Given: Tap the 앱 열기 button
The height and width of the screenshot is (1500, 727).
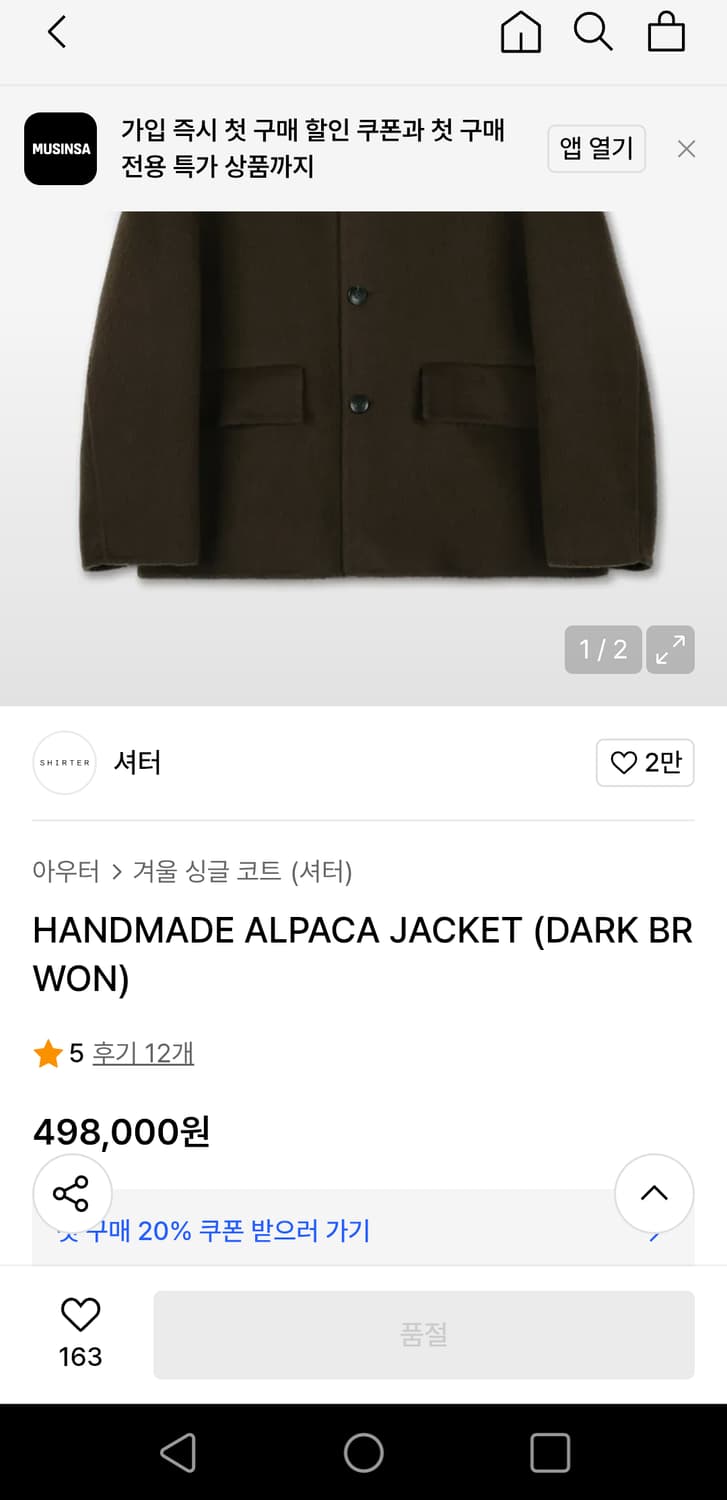Looking at the screenshot, I should (596, 148).
